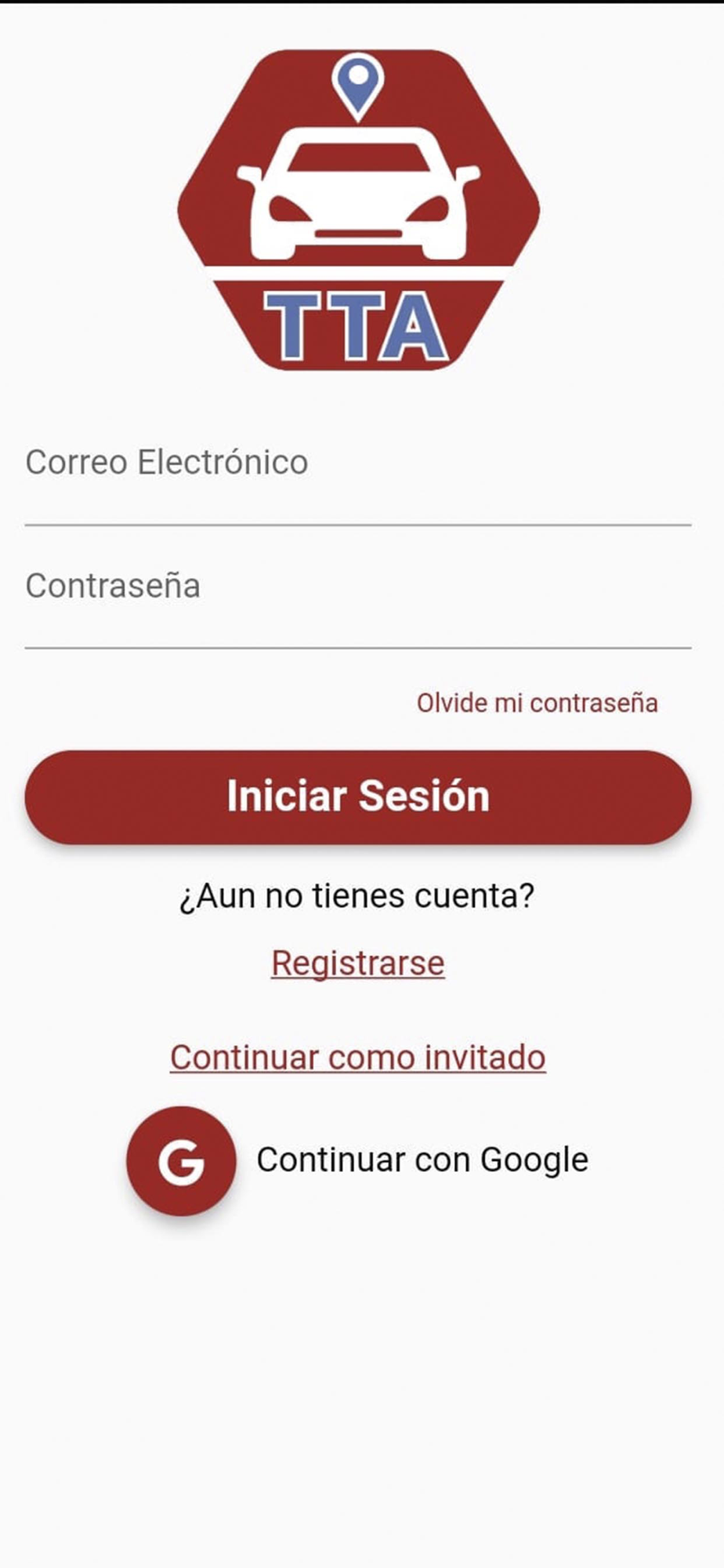The width and height of the screenshot is (724, 1568).
Task: Tap the Iniciar Sesión button
Action: [x=358, y=797]
